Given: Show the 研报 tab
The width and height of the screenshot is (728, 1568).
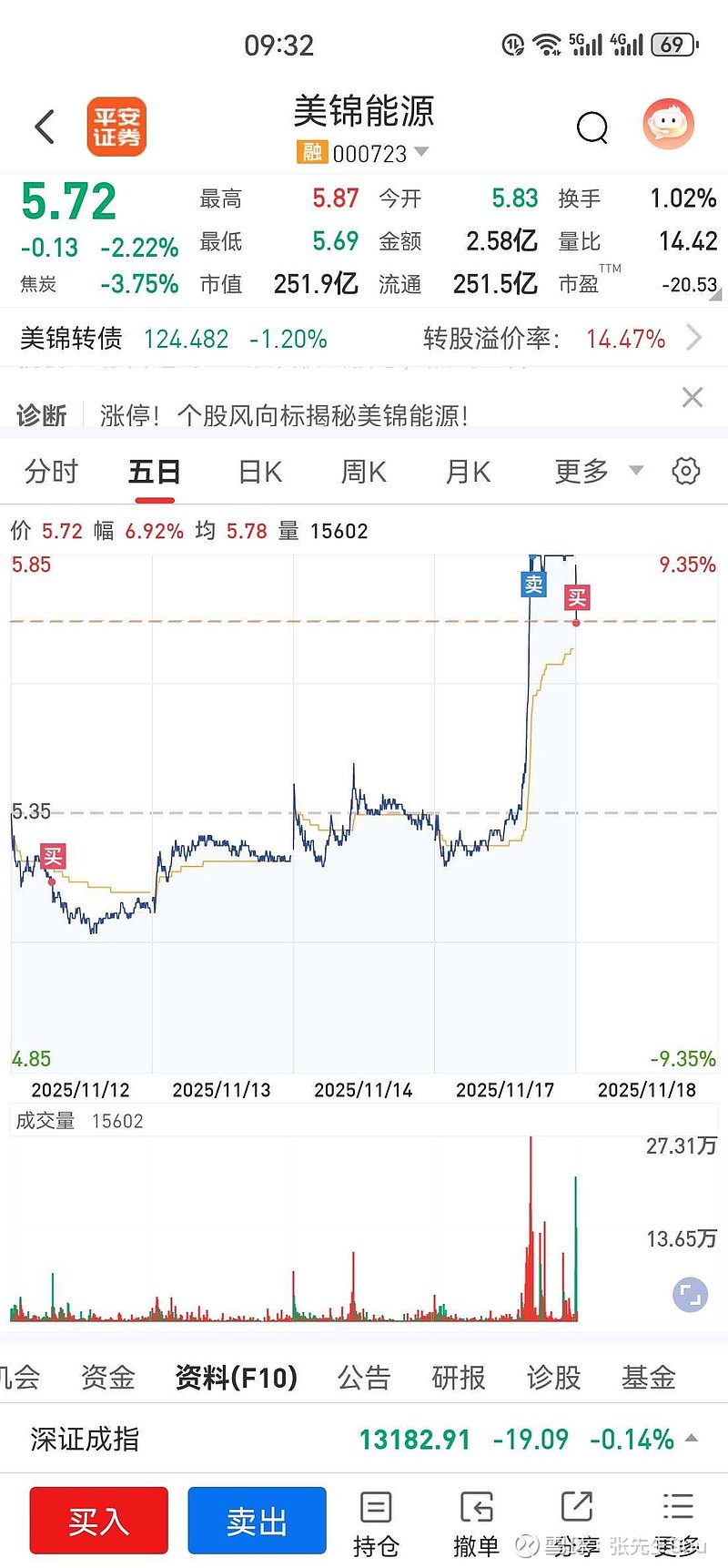Looking at the screenshot, I should coord(459,1378).
